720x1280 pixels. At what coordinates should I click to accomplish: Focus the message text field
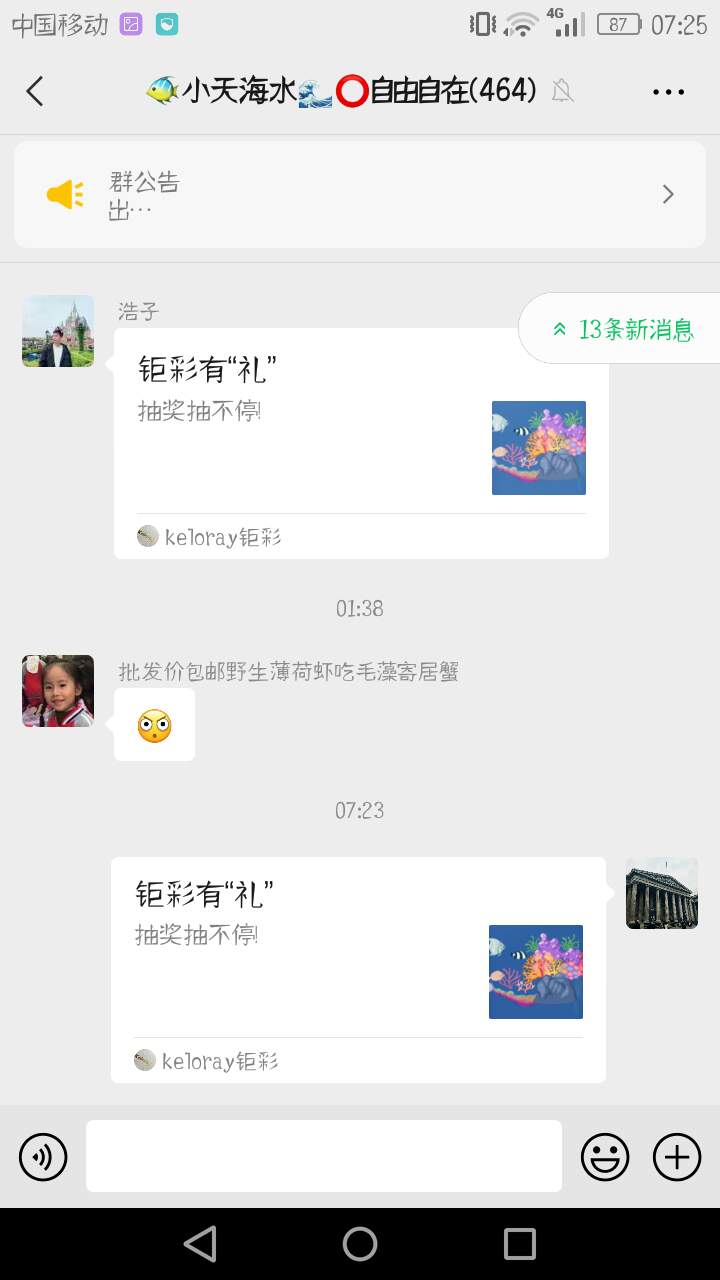coord(323,1156)
